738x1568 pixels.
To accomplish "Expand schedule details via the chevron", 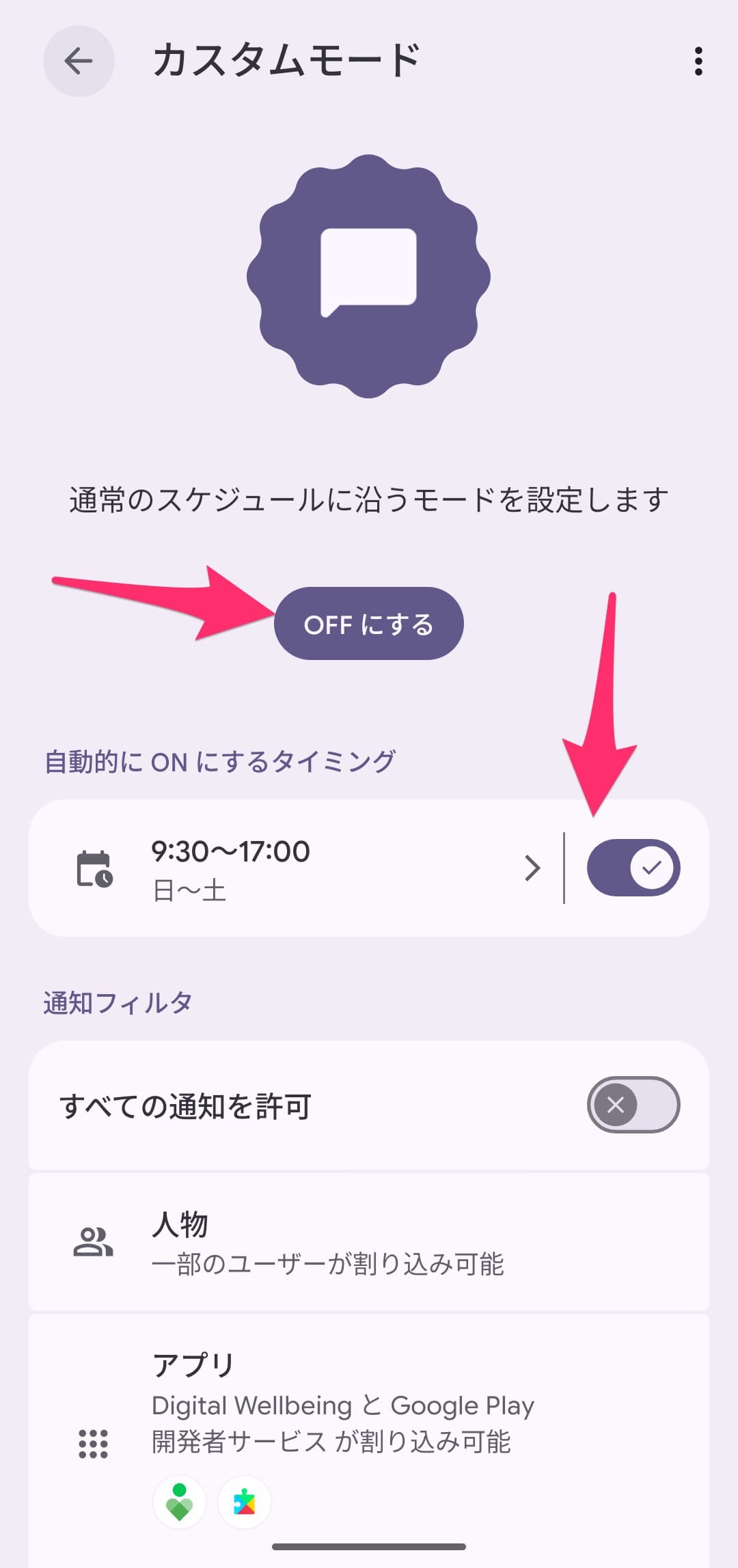I will (x=532, y=868).
